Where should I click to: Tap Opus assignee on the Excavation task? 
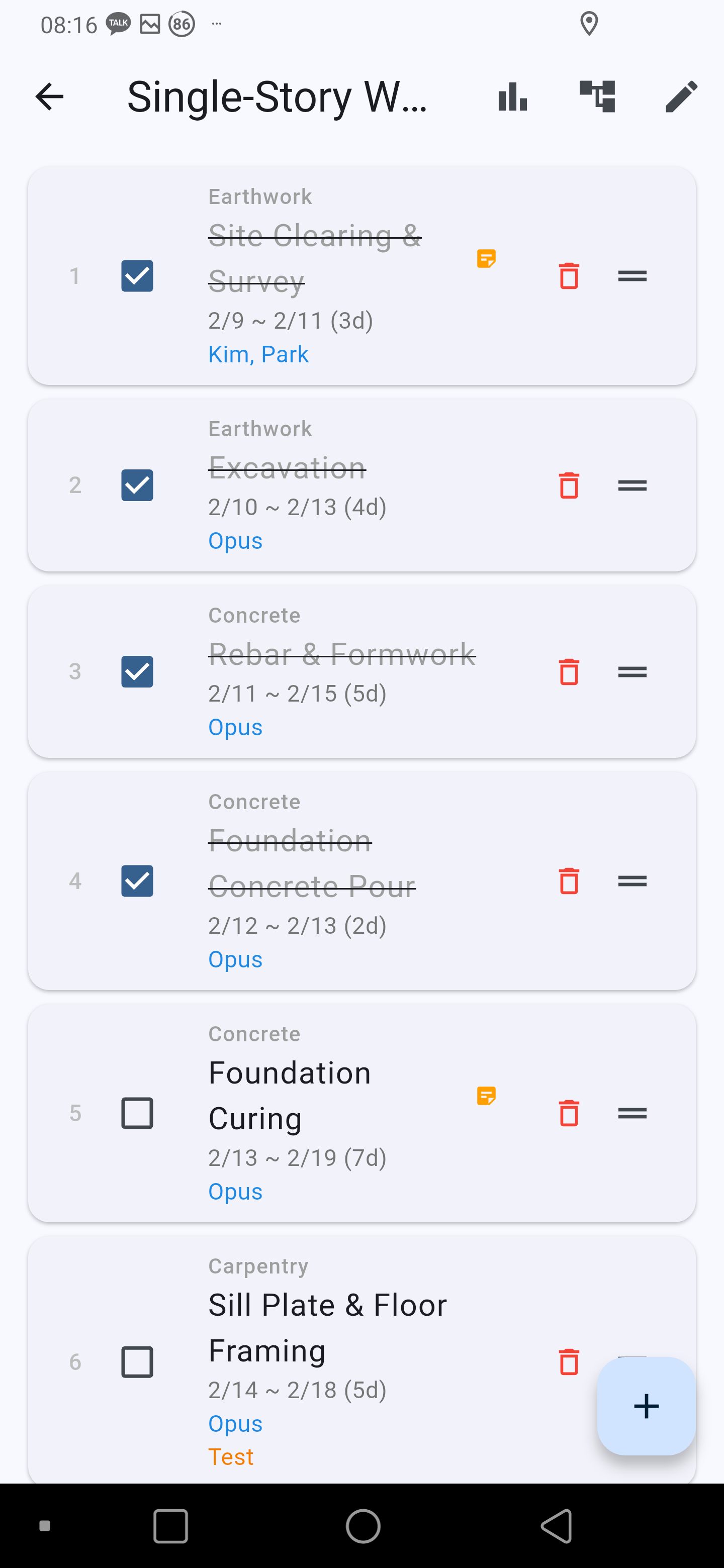click(235, 540)
